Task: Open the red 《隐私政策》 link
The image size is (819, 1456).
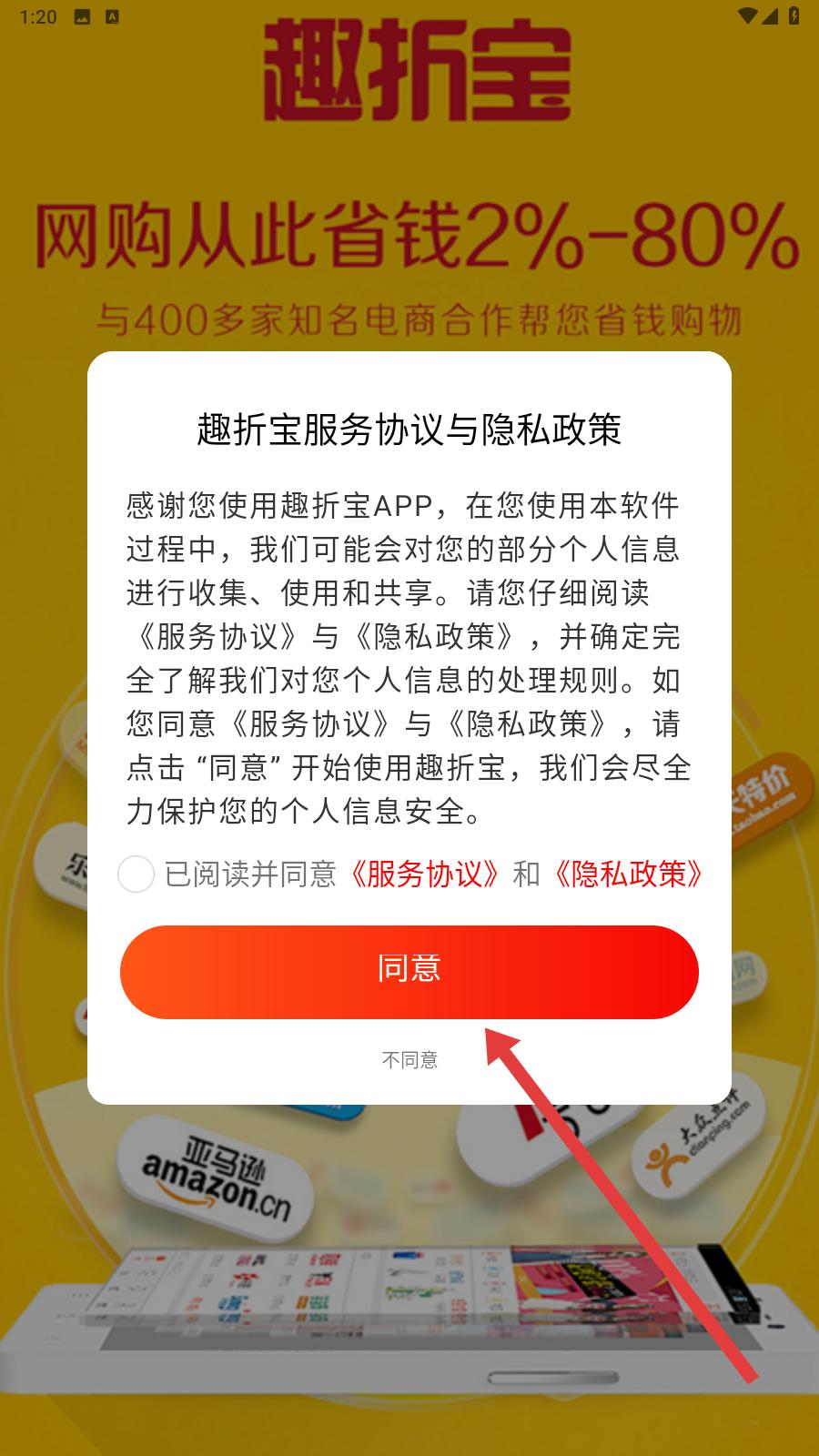Action: coord(630,875)
